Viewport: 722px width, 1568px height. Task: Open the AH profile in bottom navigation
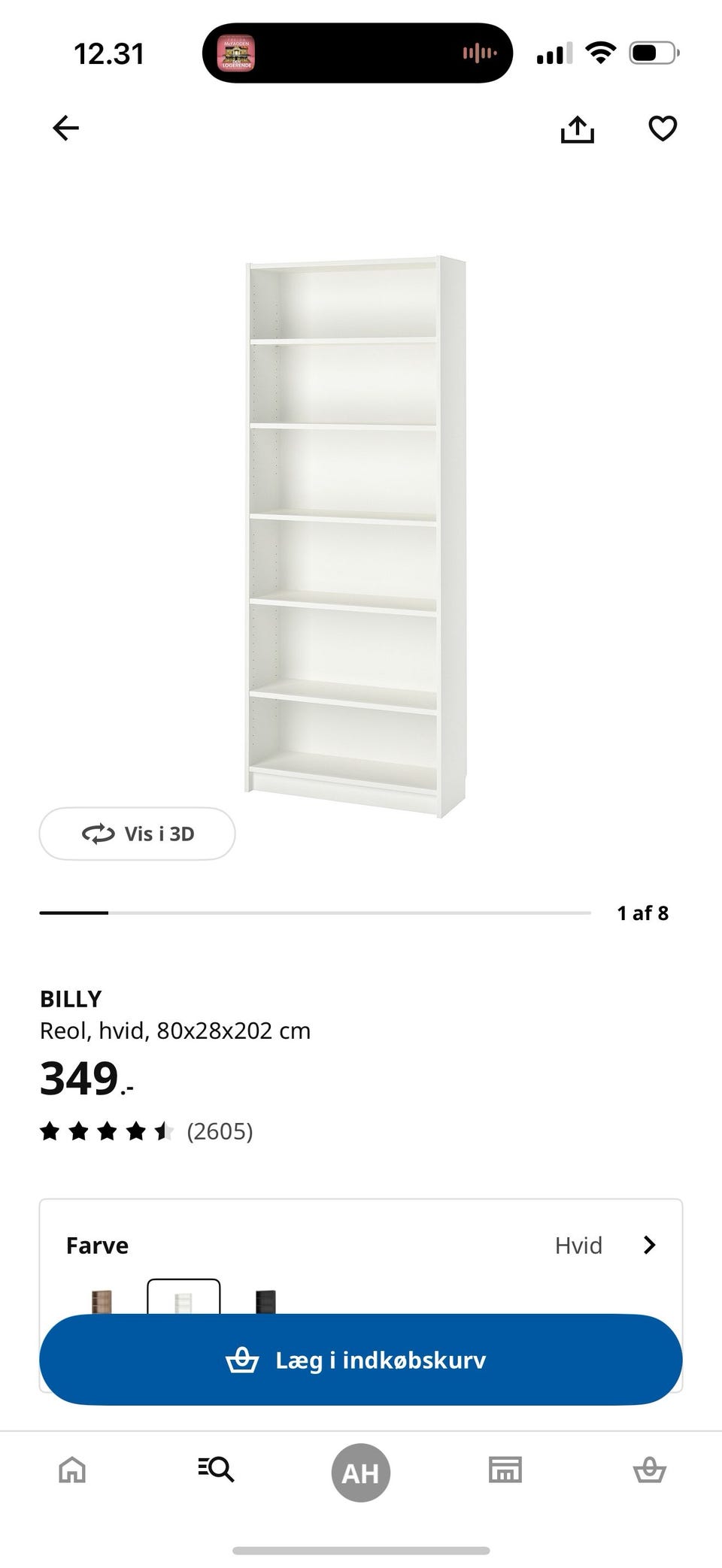point(360,1471)
